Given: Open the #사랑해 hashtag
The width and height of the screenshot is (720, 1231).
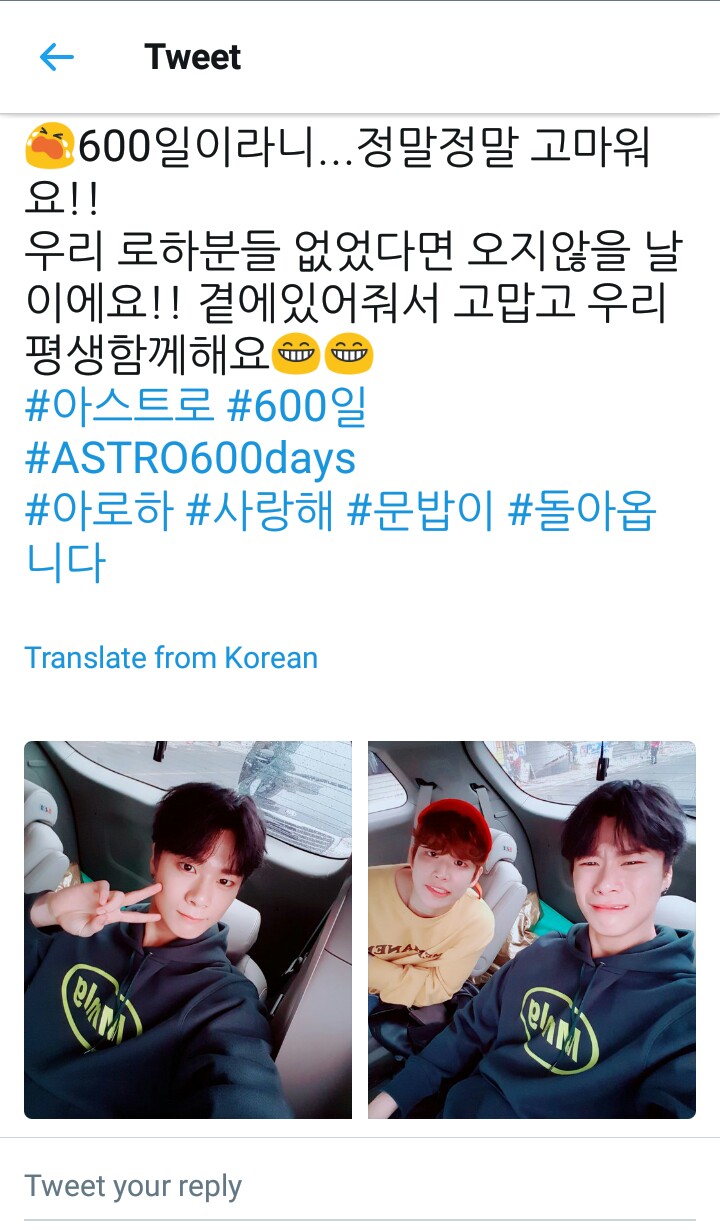Looking at the screenshot, I should (259, 512).
